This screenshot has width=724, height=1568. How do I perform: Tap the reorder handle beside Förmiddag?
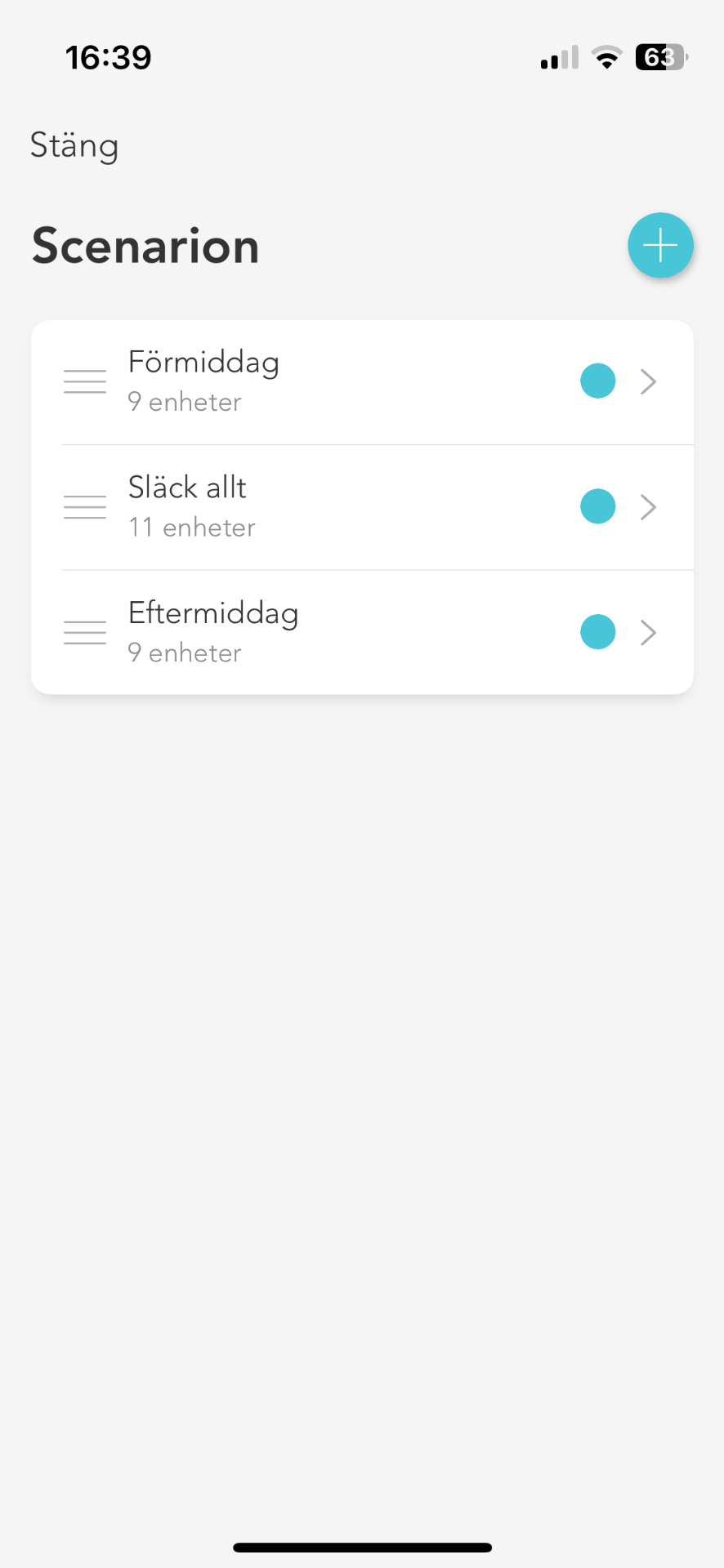click(x=85, y=381)
